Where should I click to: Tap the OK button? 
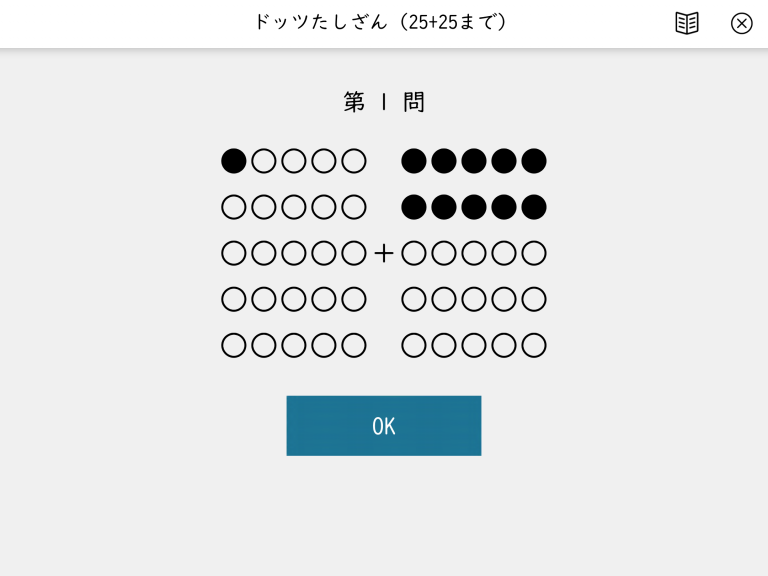pyautogui.click(x=383, y=426)
